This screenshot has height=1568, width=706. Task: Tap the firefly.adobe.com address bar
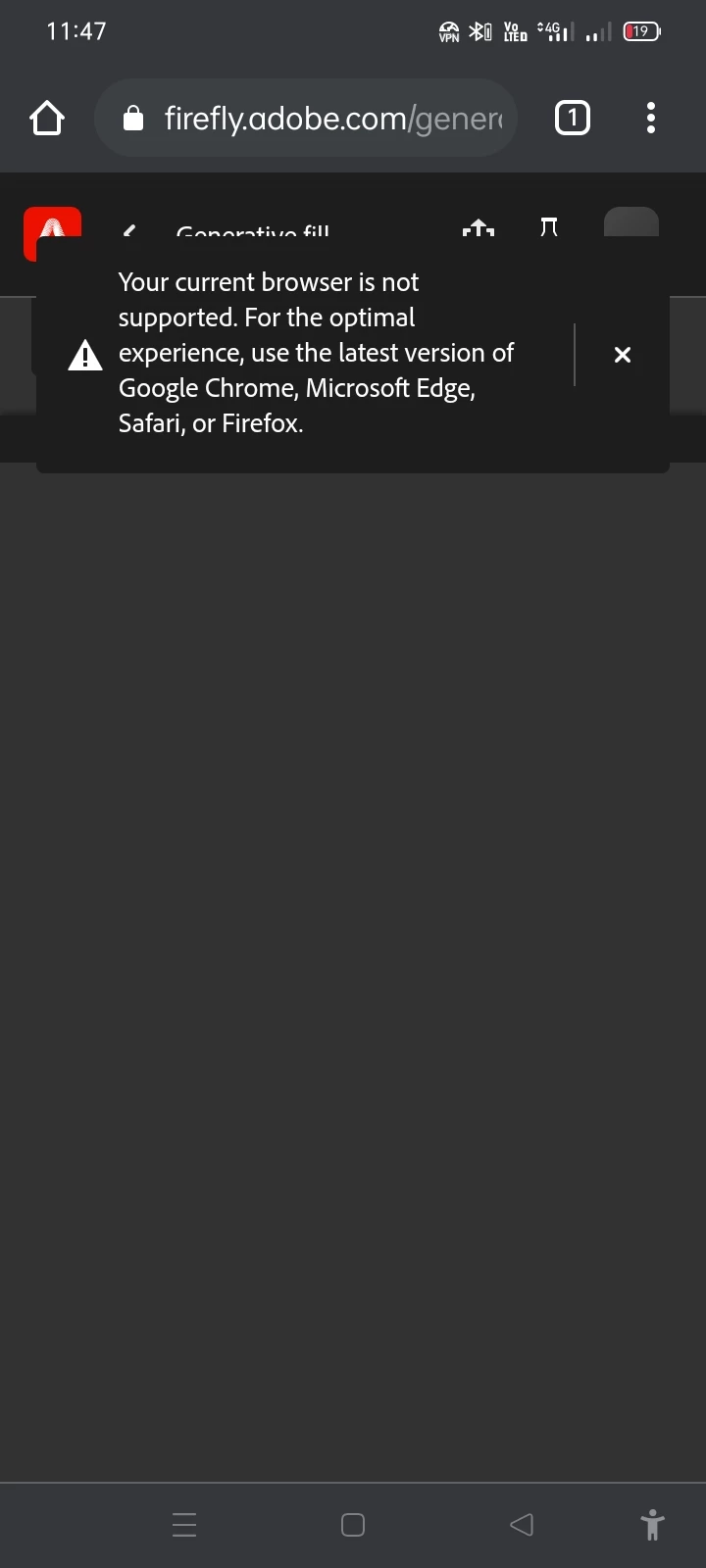[x=331, y=119]
